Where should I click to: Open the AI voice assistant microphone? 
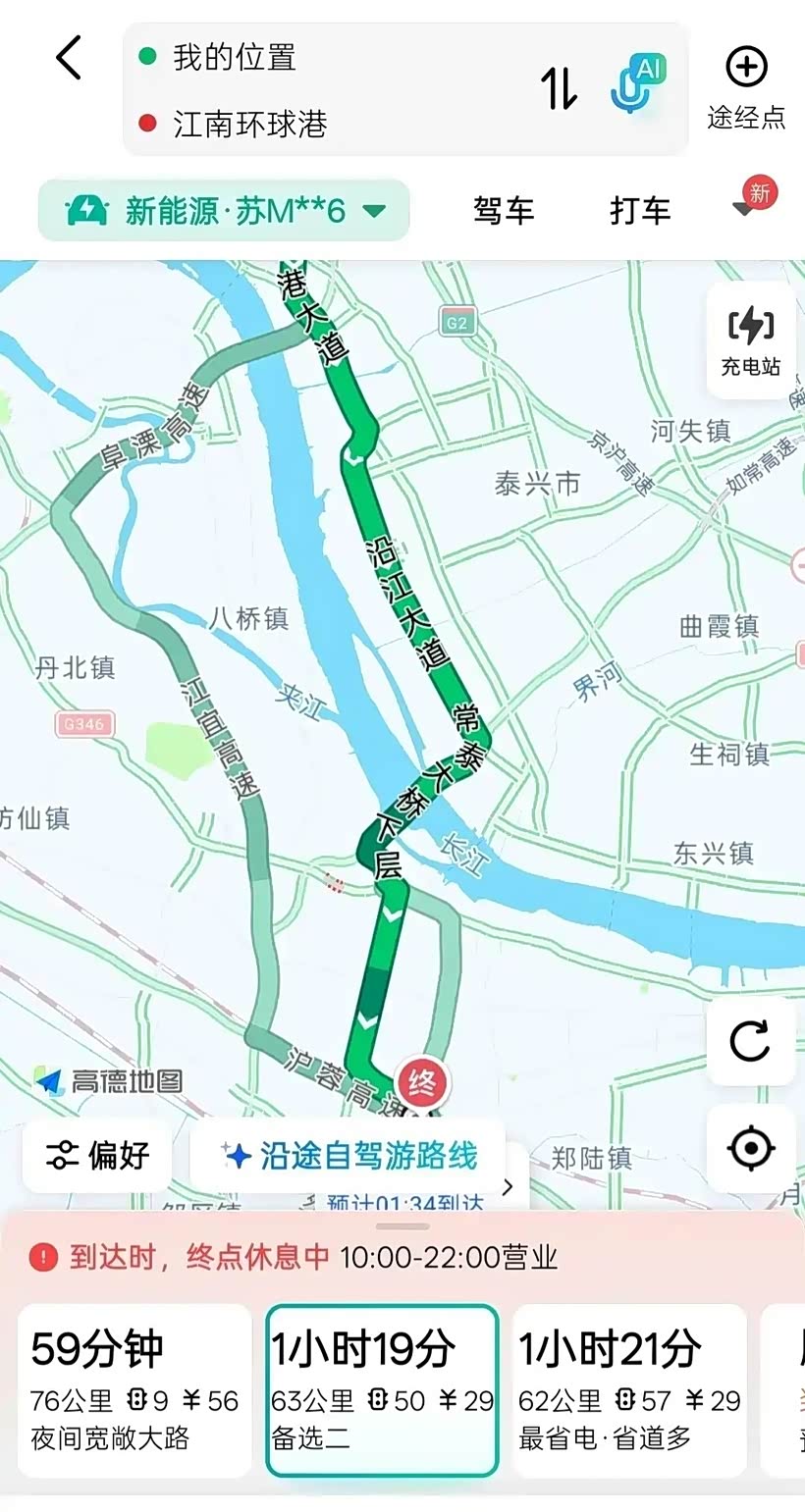pos(637,84)
